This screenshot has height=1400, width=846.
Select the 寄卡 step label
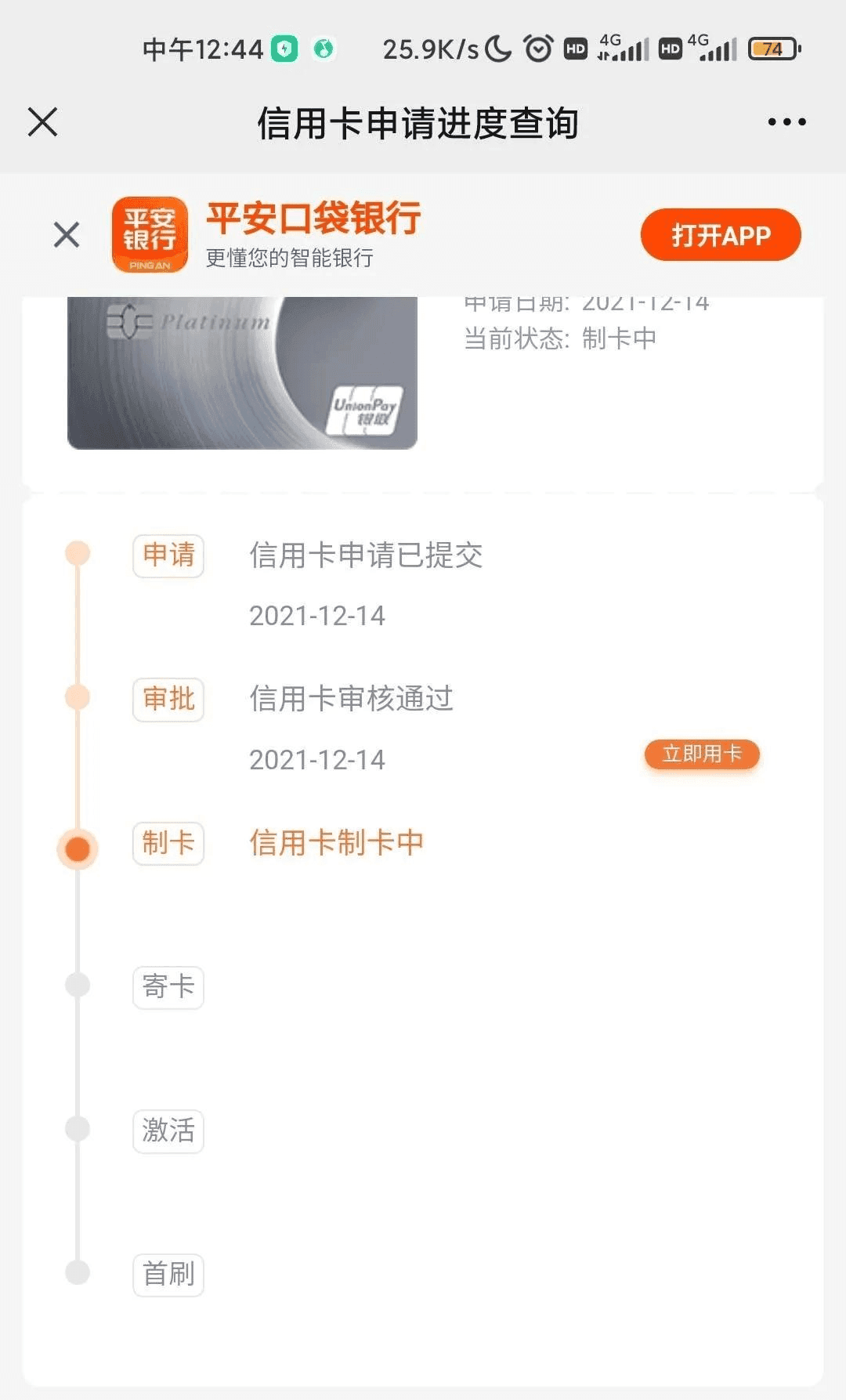[x=168, y=986]
